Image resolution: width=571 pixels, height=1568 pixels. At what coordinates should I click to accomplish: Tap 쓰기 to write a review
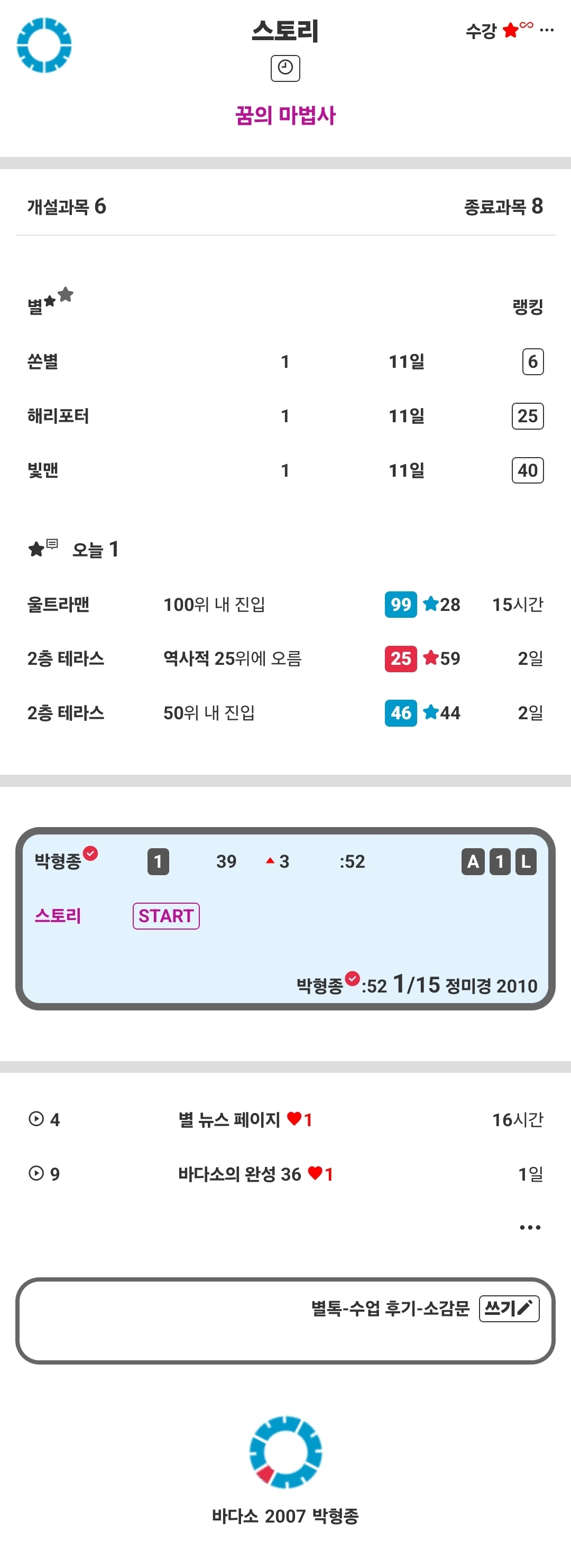coord(509,1308)
